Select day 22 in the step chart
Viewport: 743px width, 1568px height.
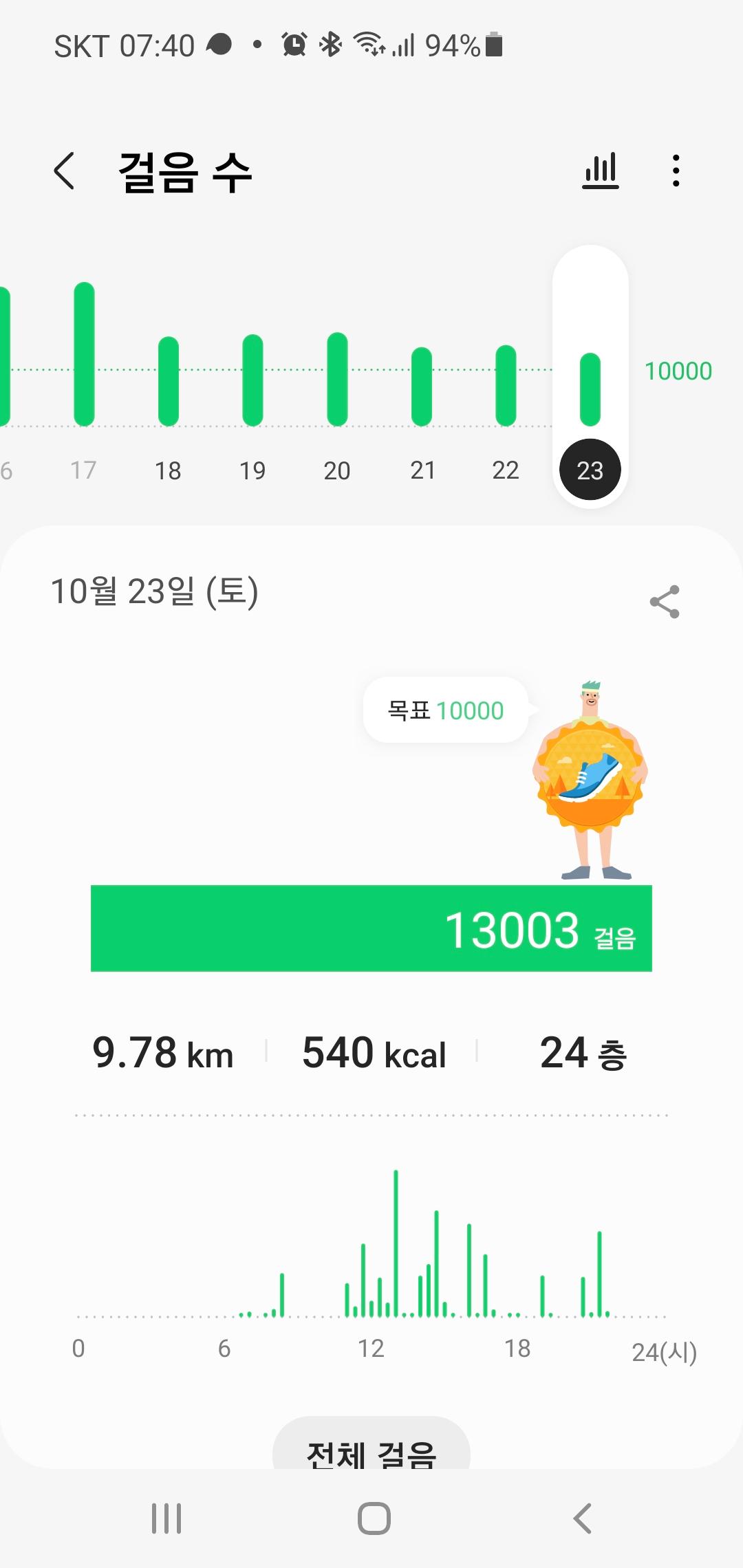506,392
